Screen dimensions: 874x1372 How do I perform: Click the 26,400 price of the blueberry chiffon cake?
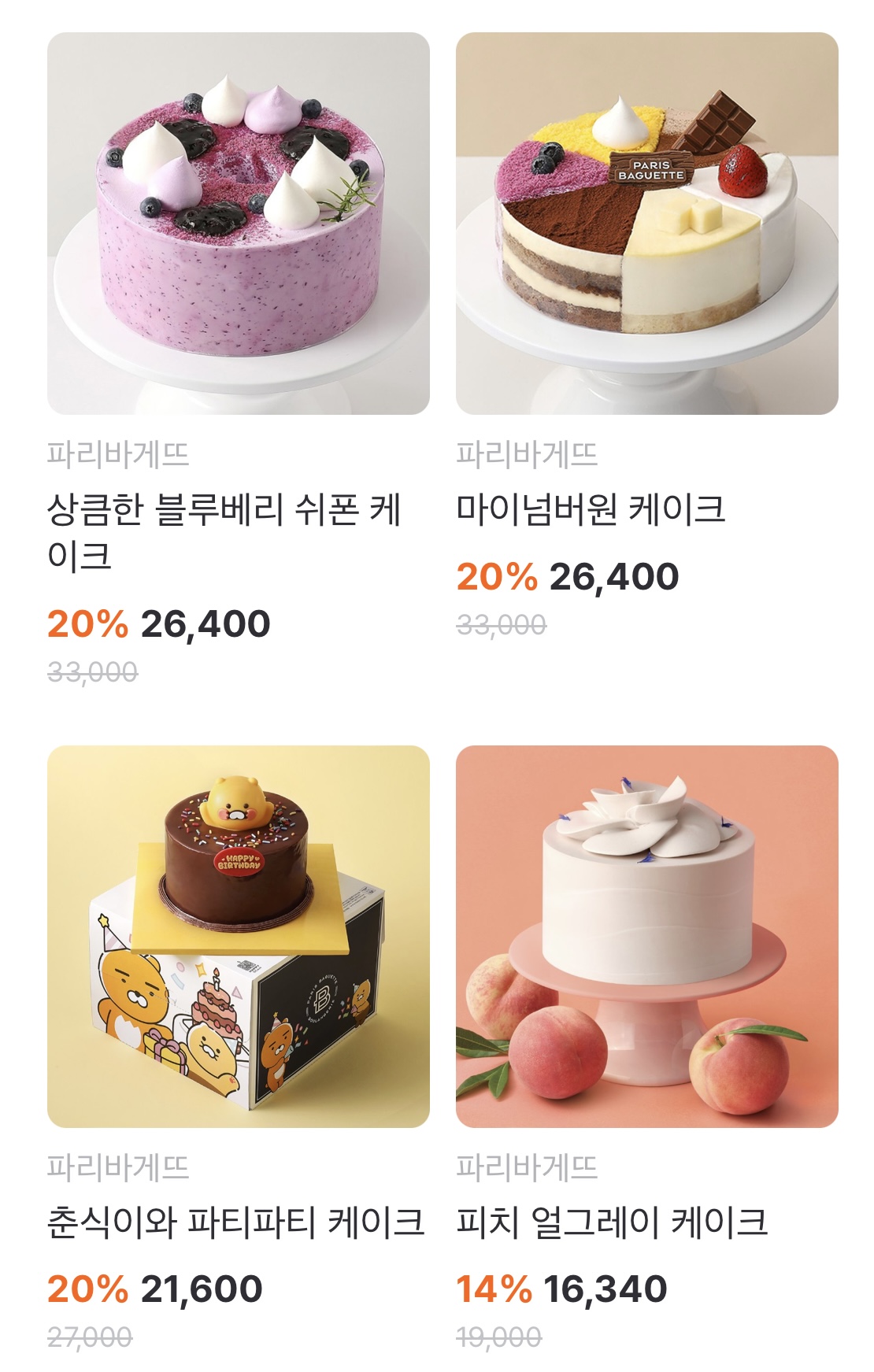[203, 622]
